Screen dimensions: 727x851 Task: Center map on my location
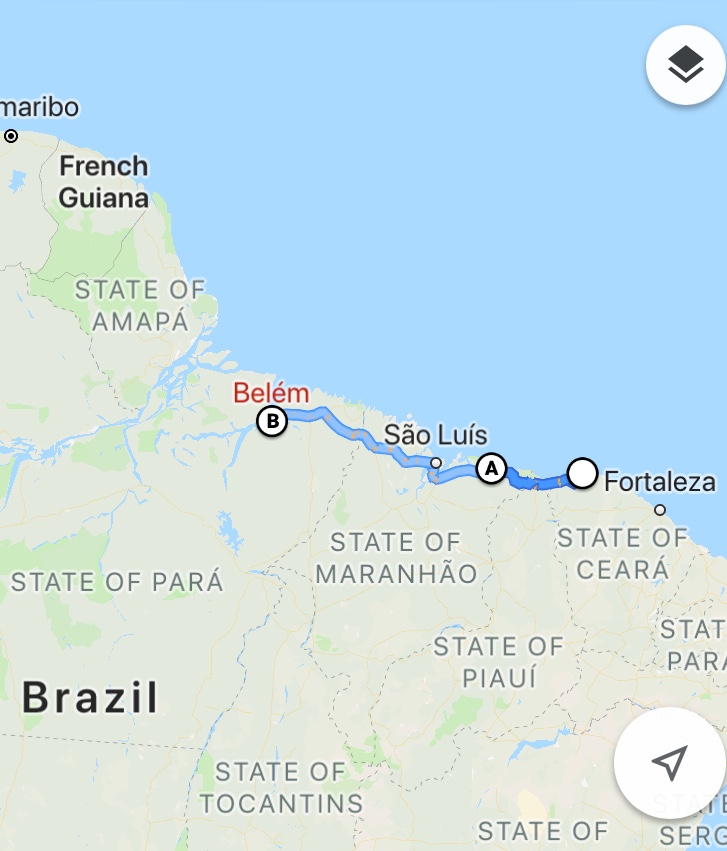[669, 763]
